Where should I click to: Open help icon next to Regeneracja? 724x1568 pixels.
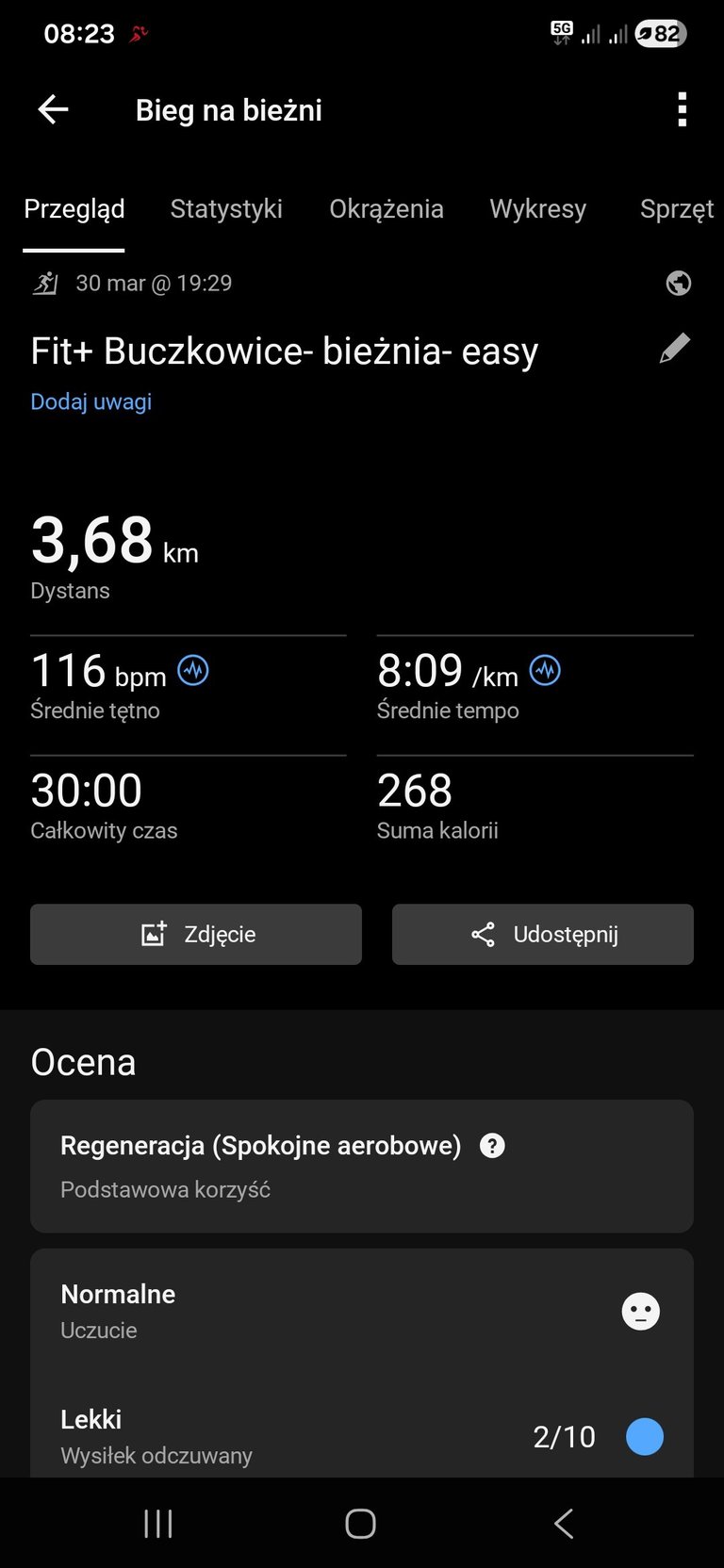(492, 1146)
